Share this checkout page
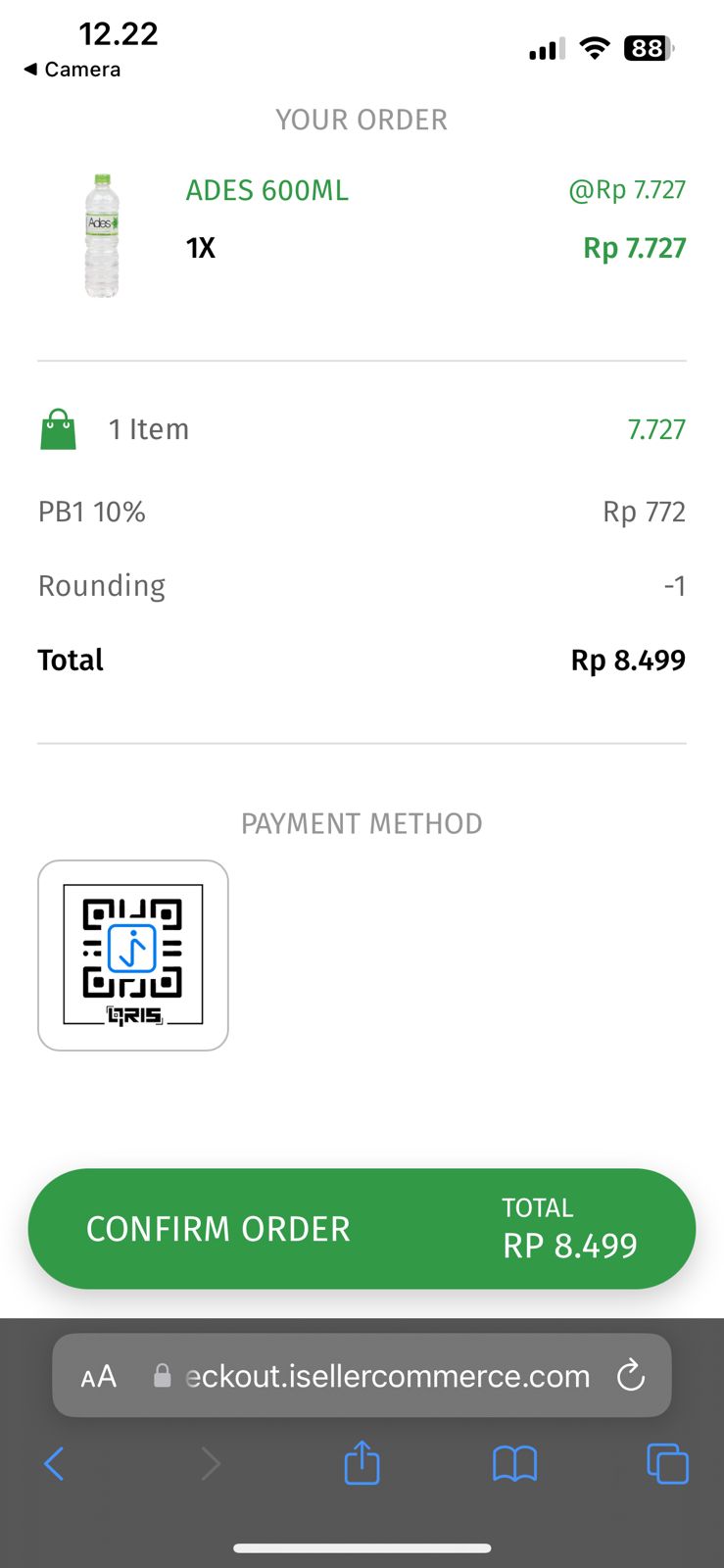724x1568 pixels. (362, 1462)
